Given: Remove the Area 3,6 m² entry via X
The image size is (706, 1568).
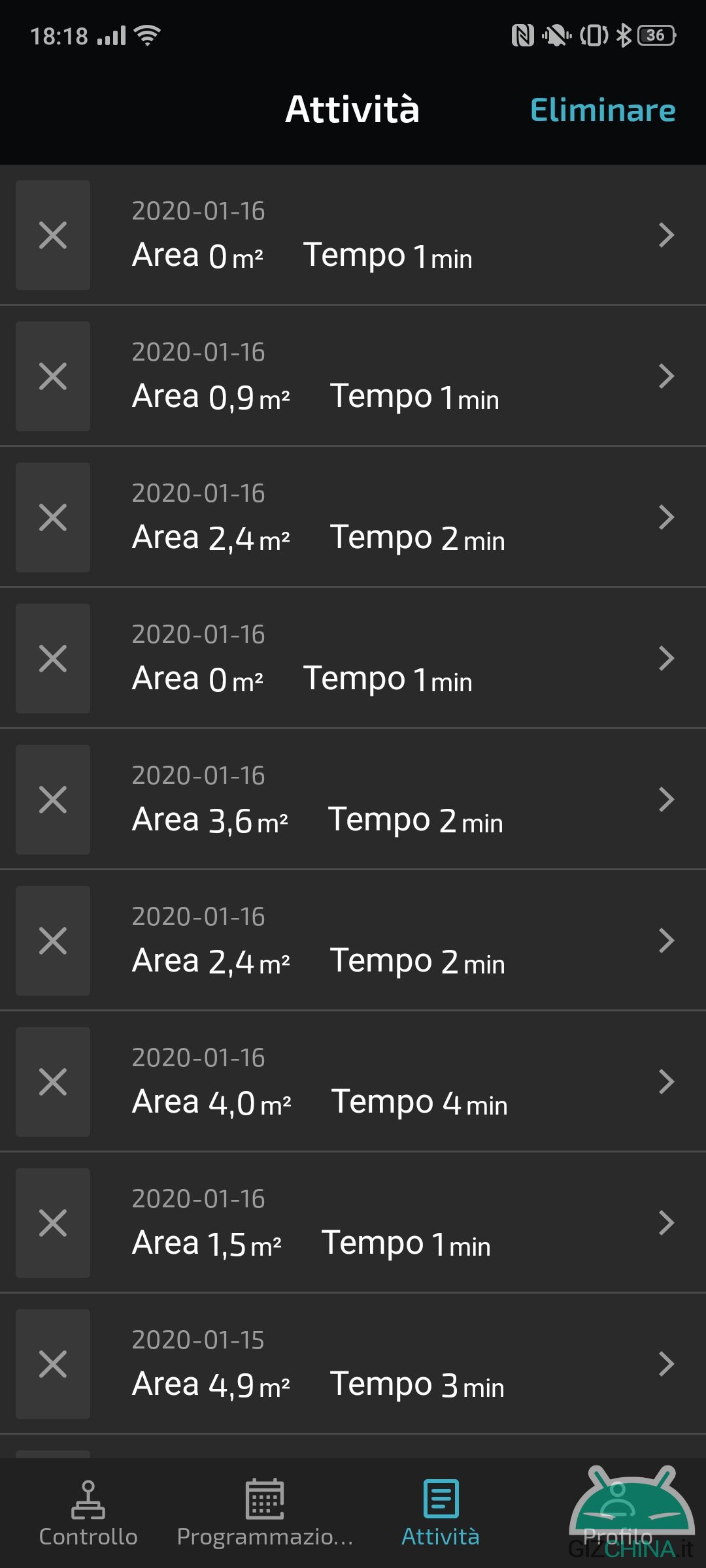Looking at the screenshot, I should 53,800.
